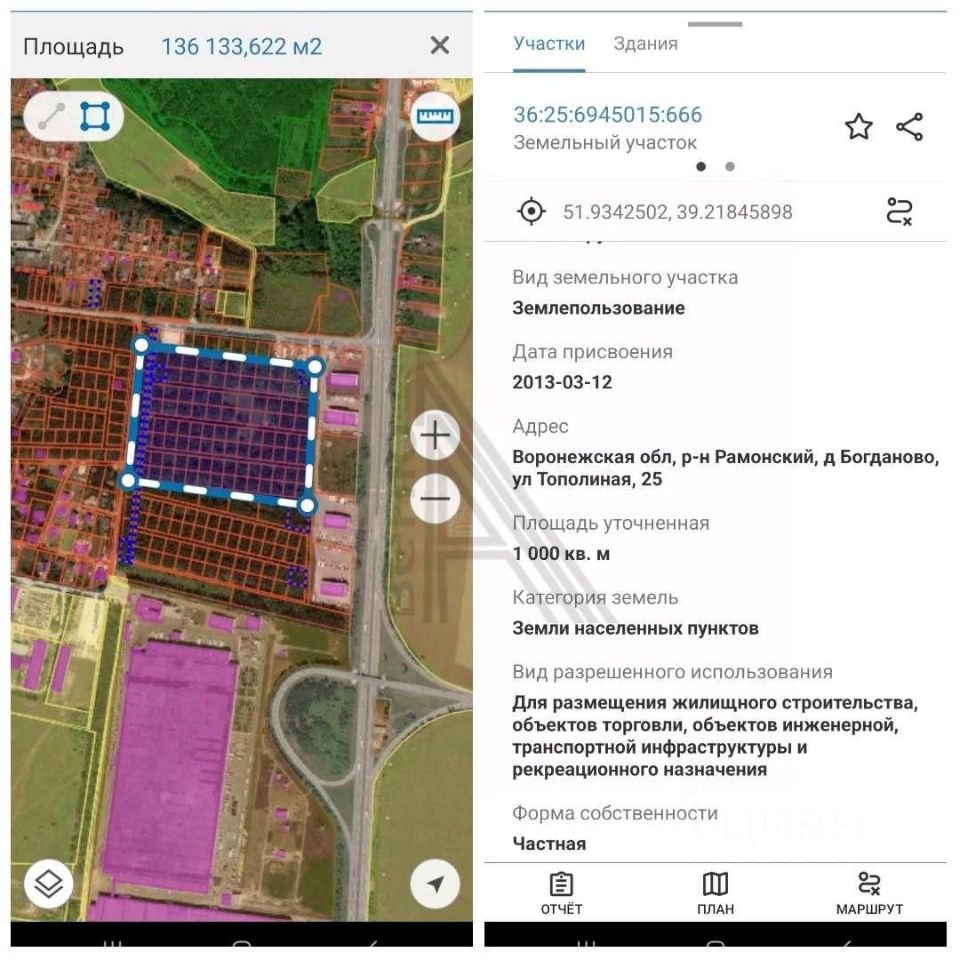The height and width of the screenshot is (960, 960).
Task: Switch to line distance measurement mode
Action: pyautogui.click(x=51, y=117)
